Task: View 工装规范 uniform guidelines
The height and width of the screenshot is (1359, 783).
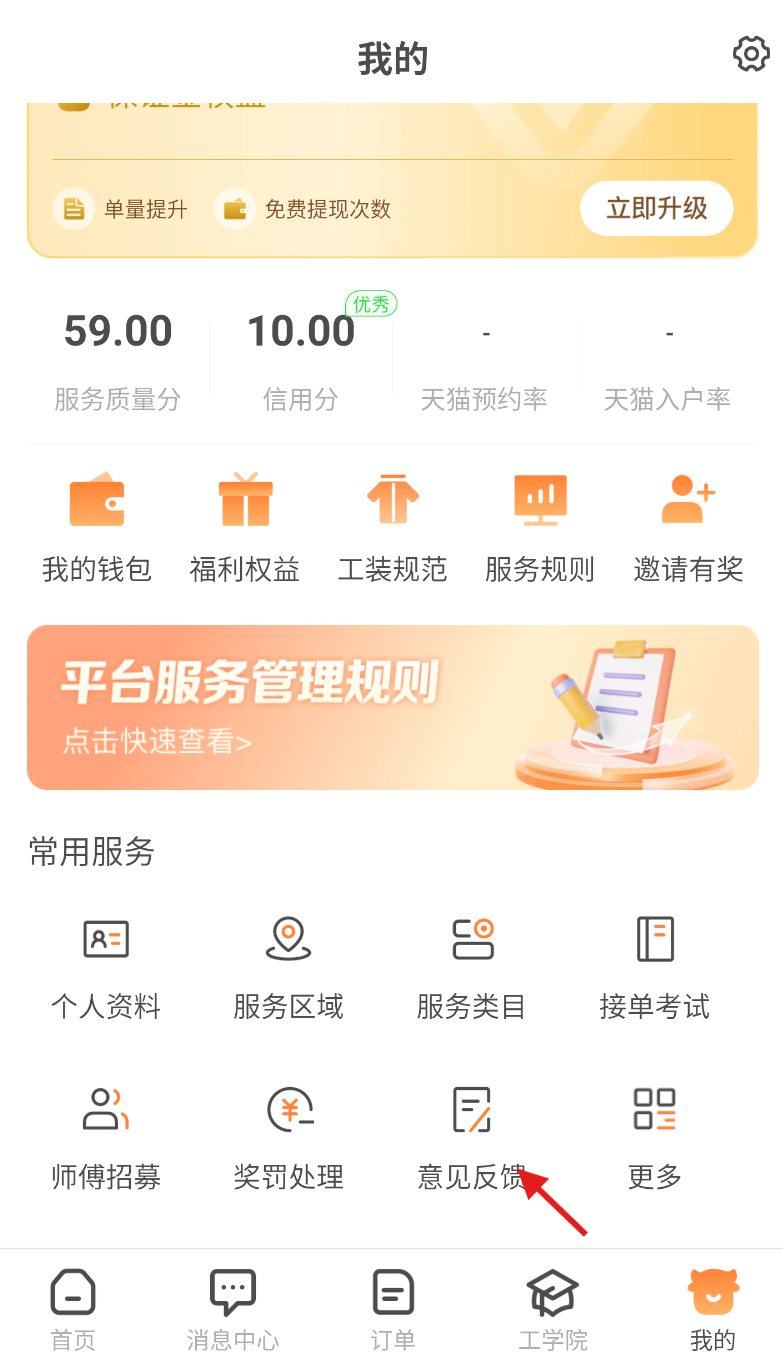Action: point(392,527)
